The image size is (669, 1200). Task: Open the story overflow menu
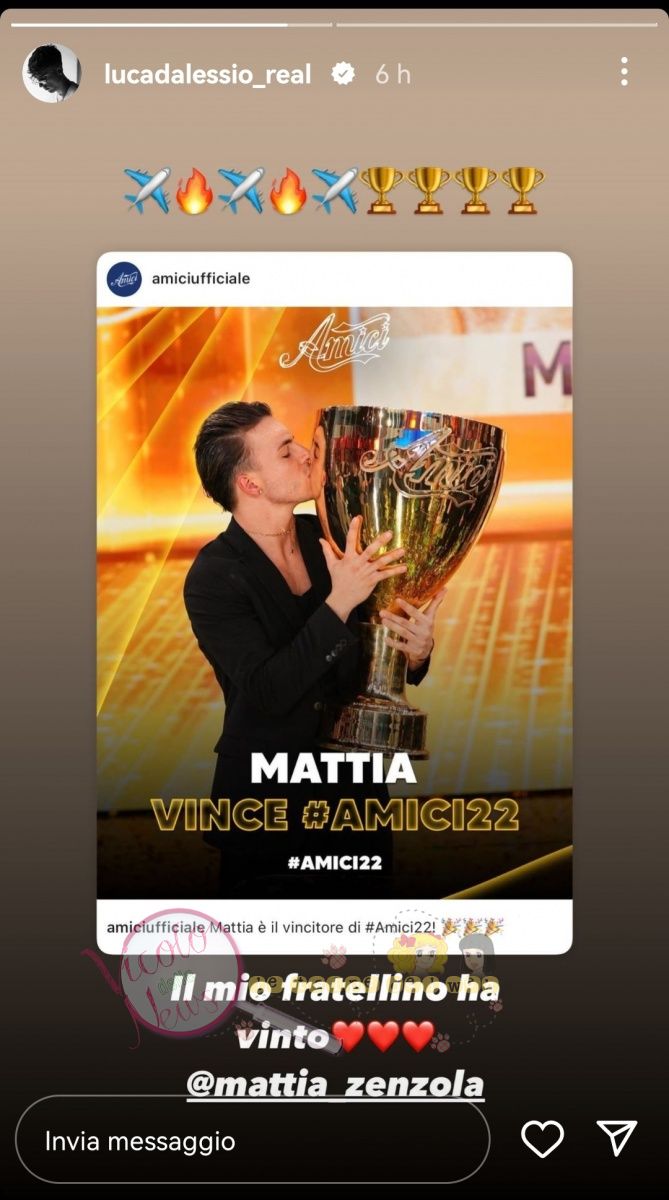coord(624,72)
